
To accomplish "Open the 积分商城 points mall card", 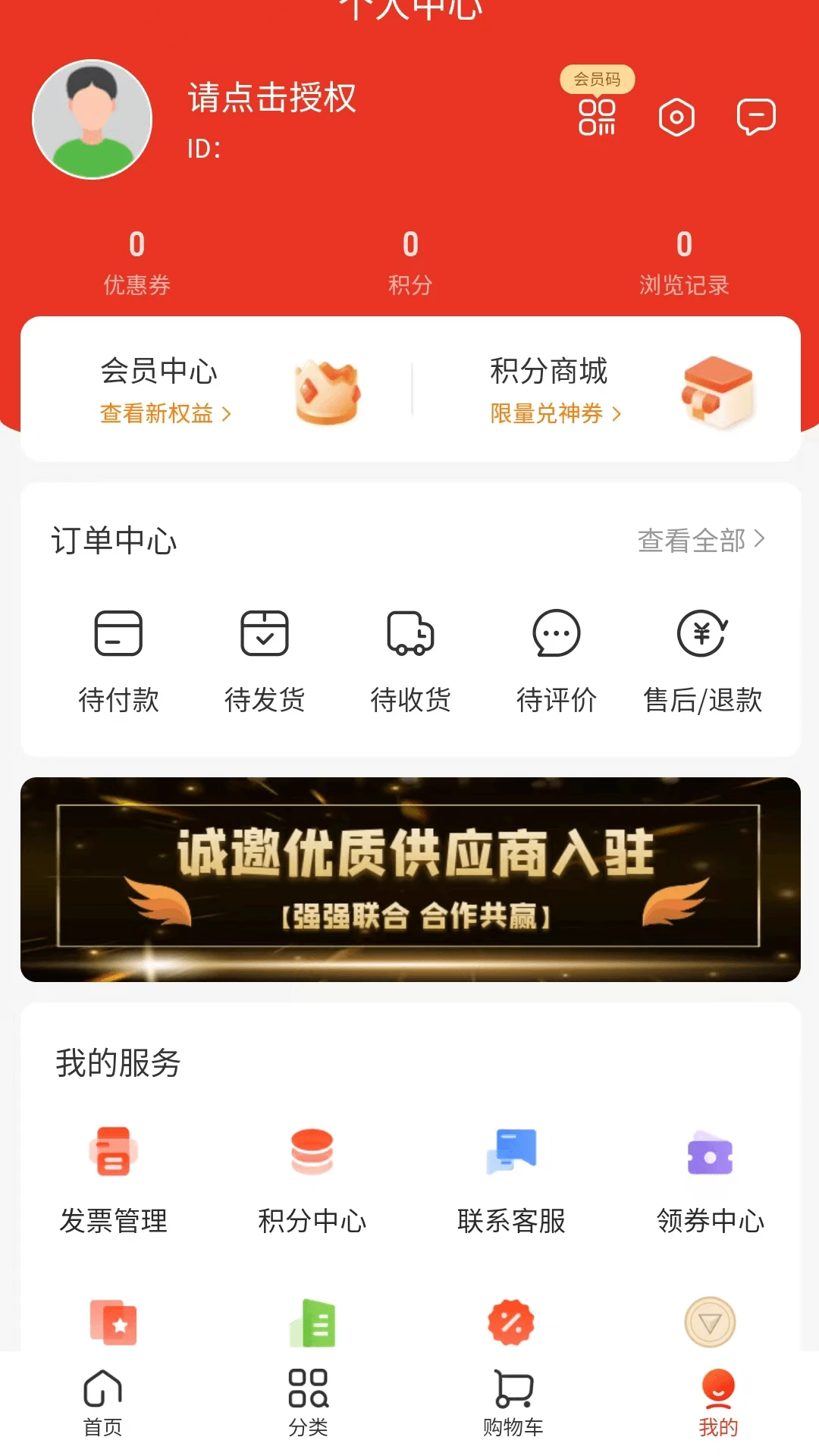I will pos(607,391).
